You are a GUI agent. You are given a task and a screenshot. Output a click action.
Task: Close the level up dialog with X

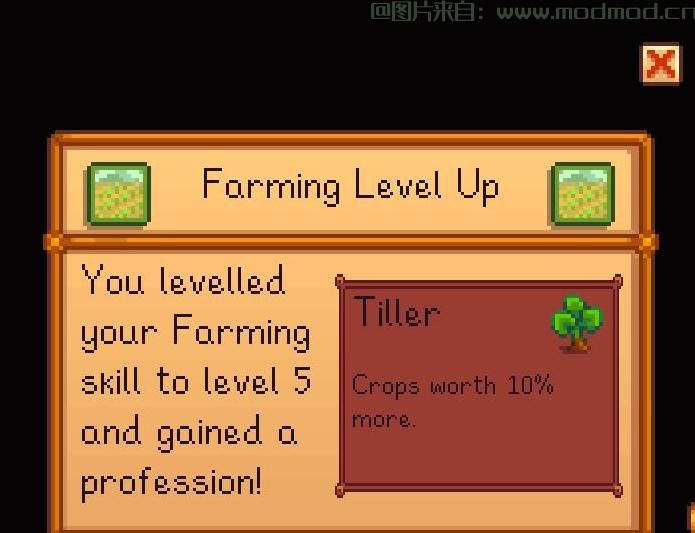(659, 64)
